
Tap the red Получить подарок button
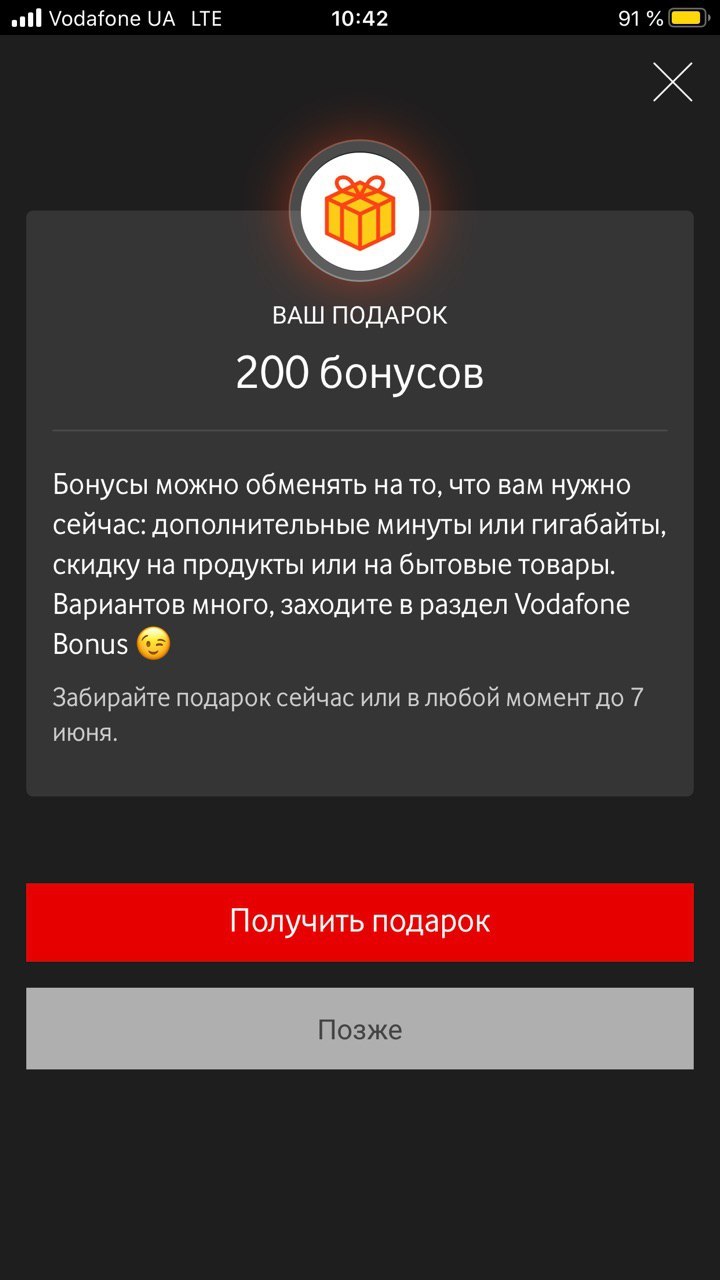(x=360, y=922)
